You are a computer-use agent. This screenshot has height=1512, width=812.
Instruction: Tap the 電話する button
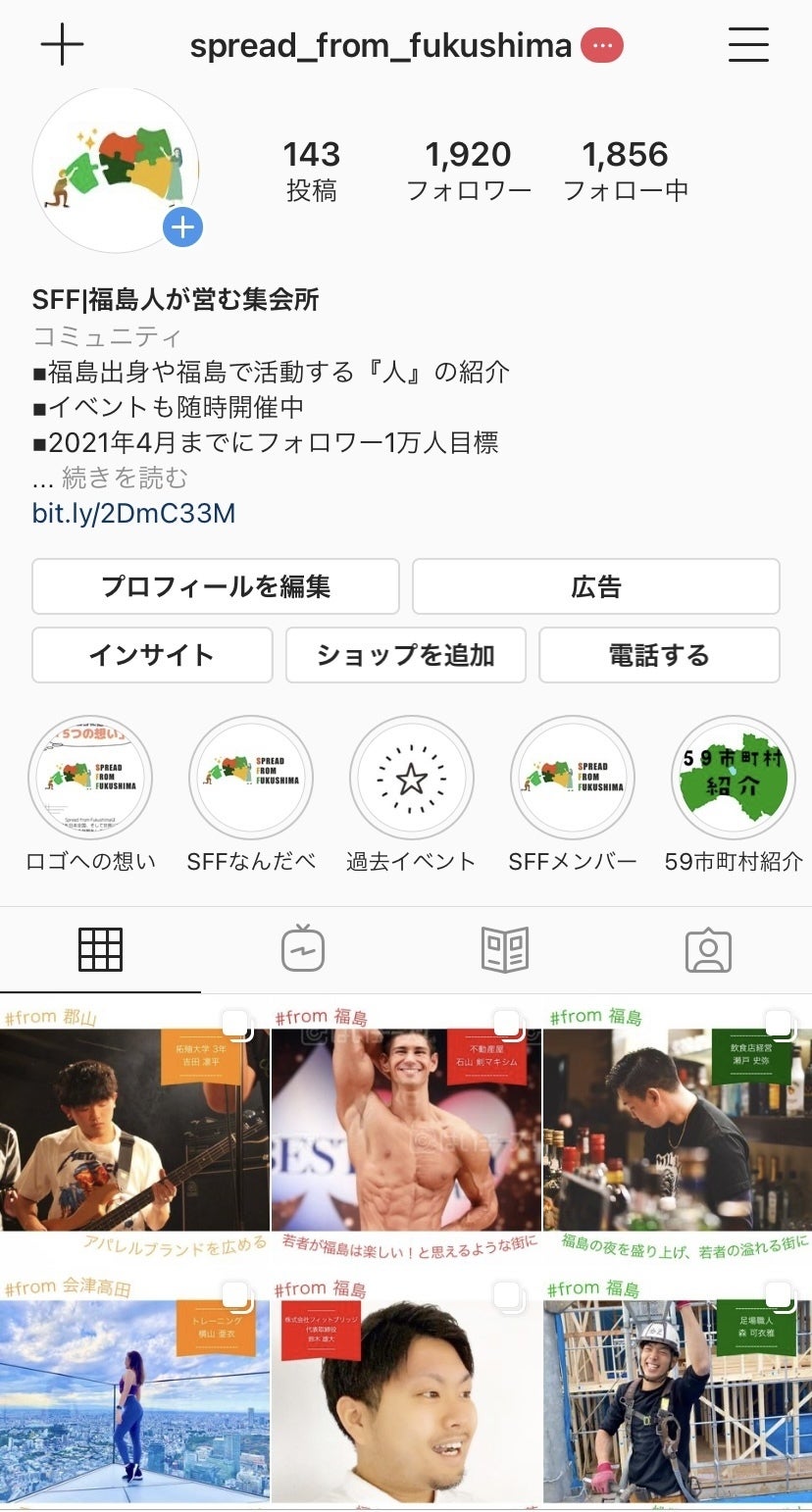coord(659,655)
